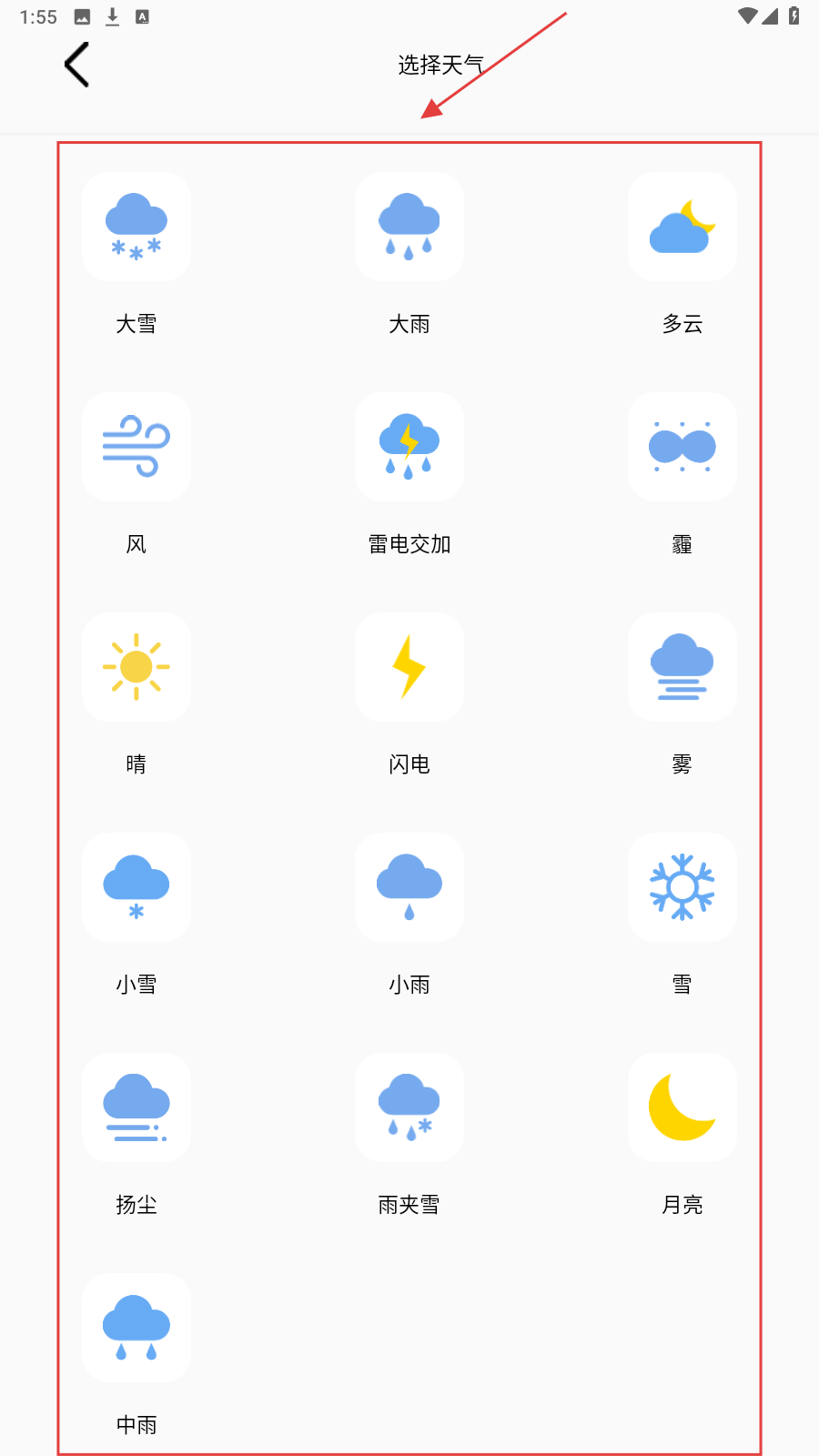Go back from the 选择天气 screen
Viewport: 819px width, 1456px height.
click(77, 66)
